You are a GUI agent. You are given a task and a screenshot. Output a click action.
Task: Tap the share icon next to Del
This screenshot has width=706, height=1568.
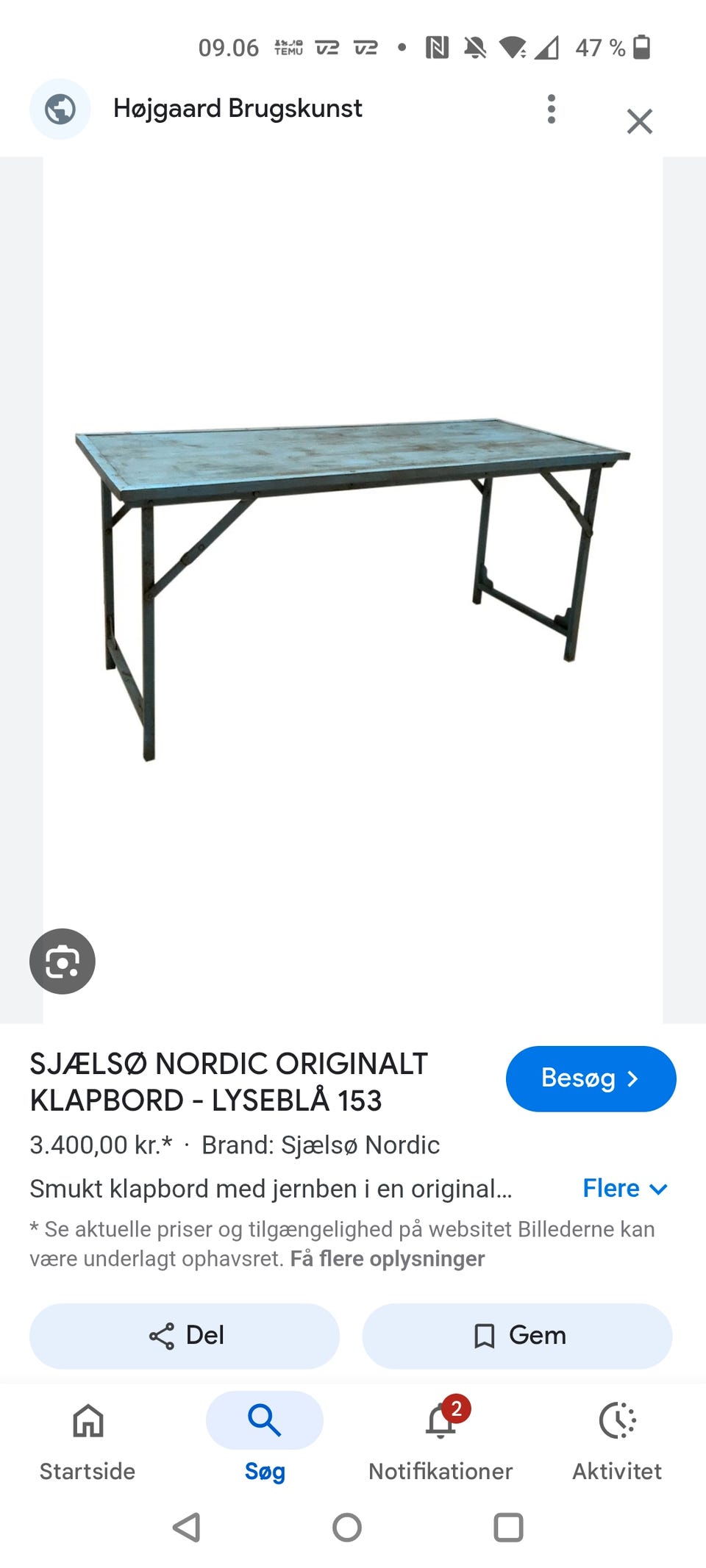162,1336
